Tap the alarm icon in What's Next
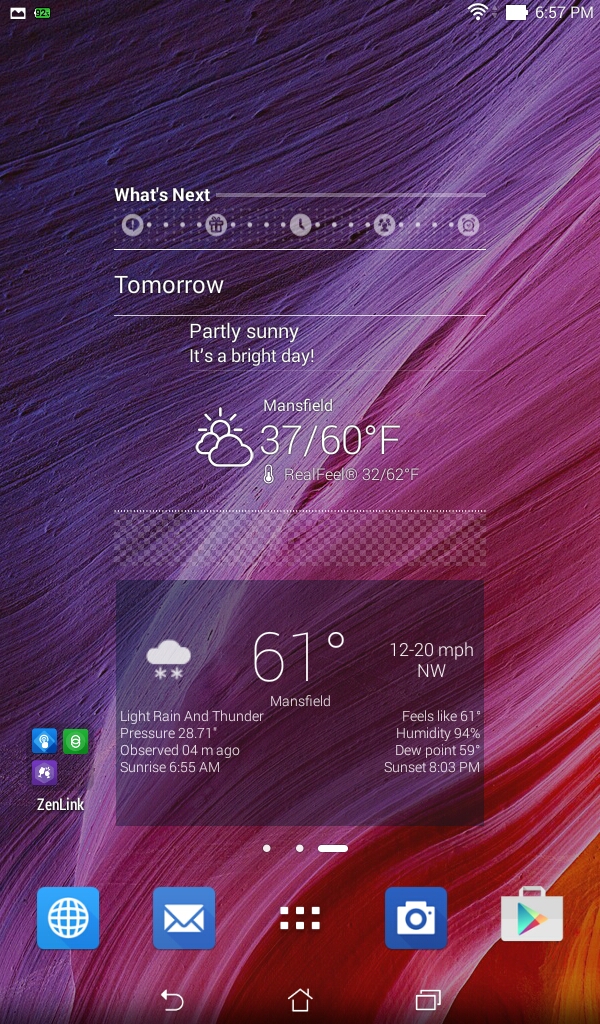The height and width of the screenshot is (1024, 600). pos(468,225)
